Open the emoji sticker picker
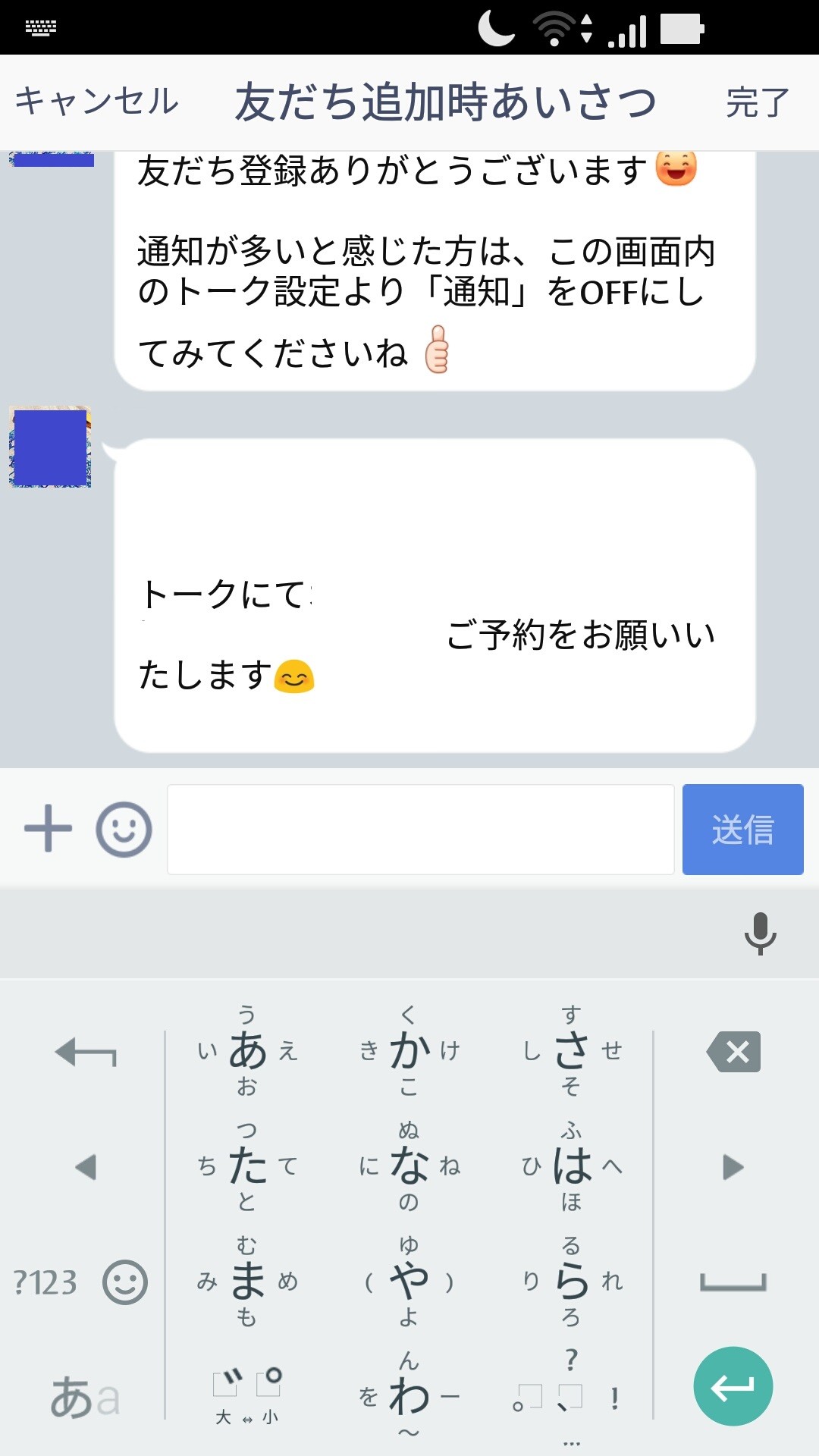819x1456 pixels. click(x=124, y=829)
